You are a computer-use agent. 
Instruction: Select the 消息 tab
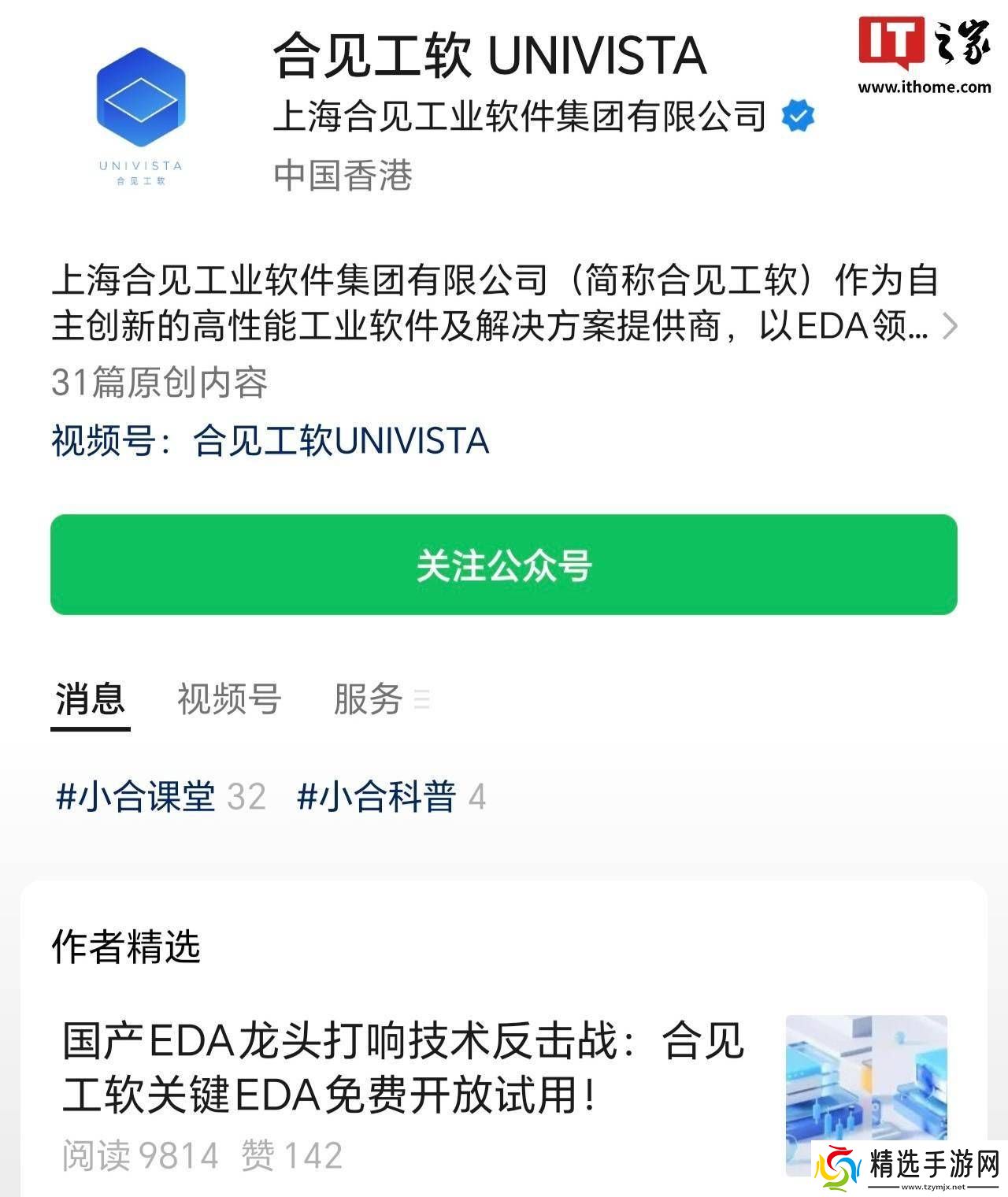click(90, 699)
